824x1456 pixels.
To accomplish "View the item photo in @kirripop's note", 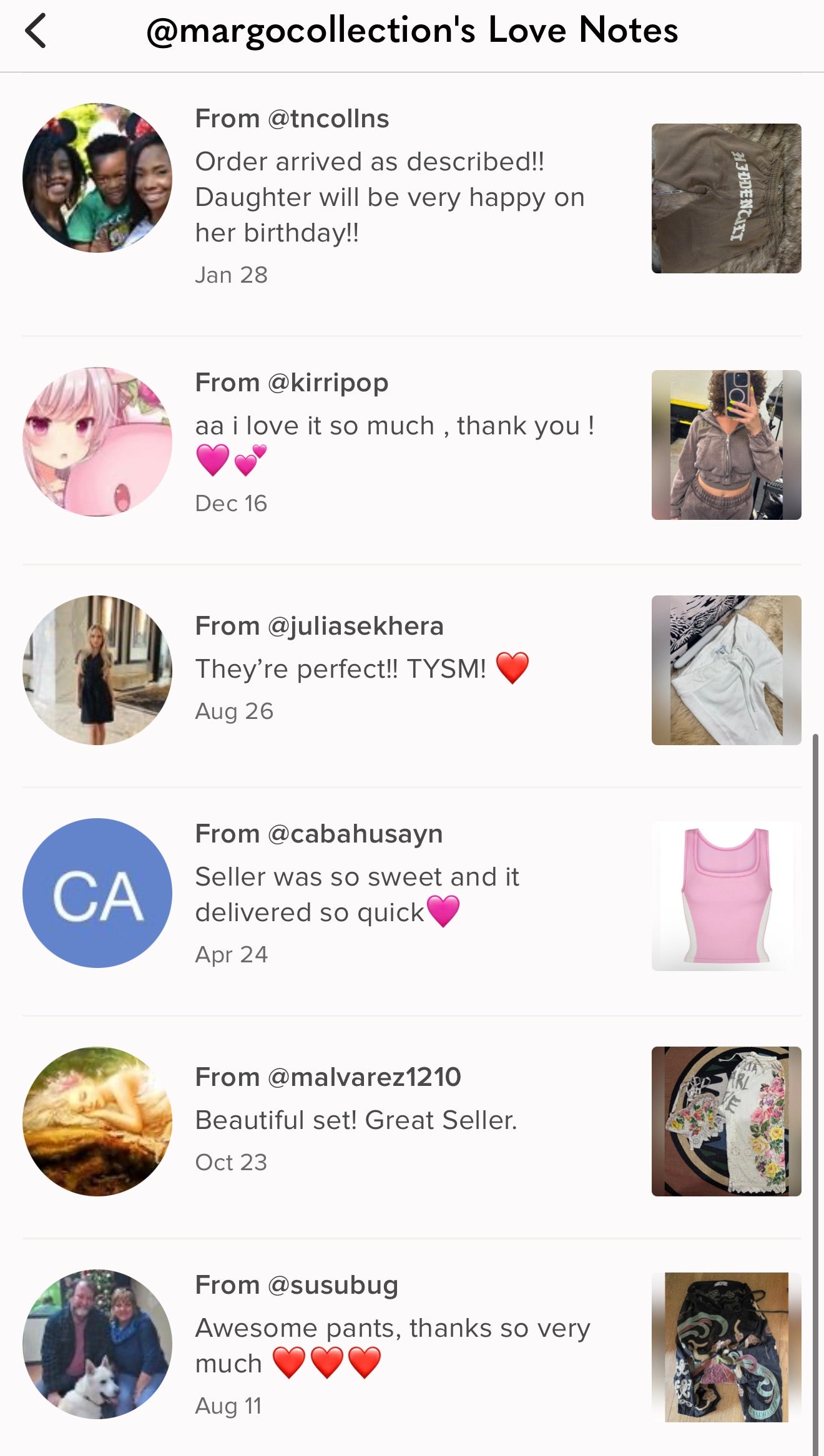I will 726,445.
